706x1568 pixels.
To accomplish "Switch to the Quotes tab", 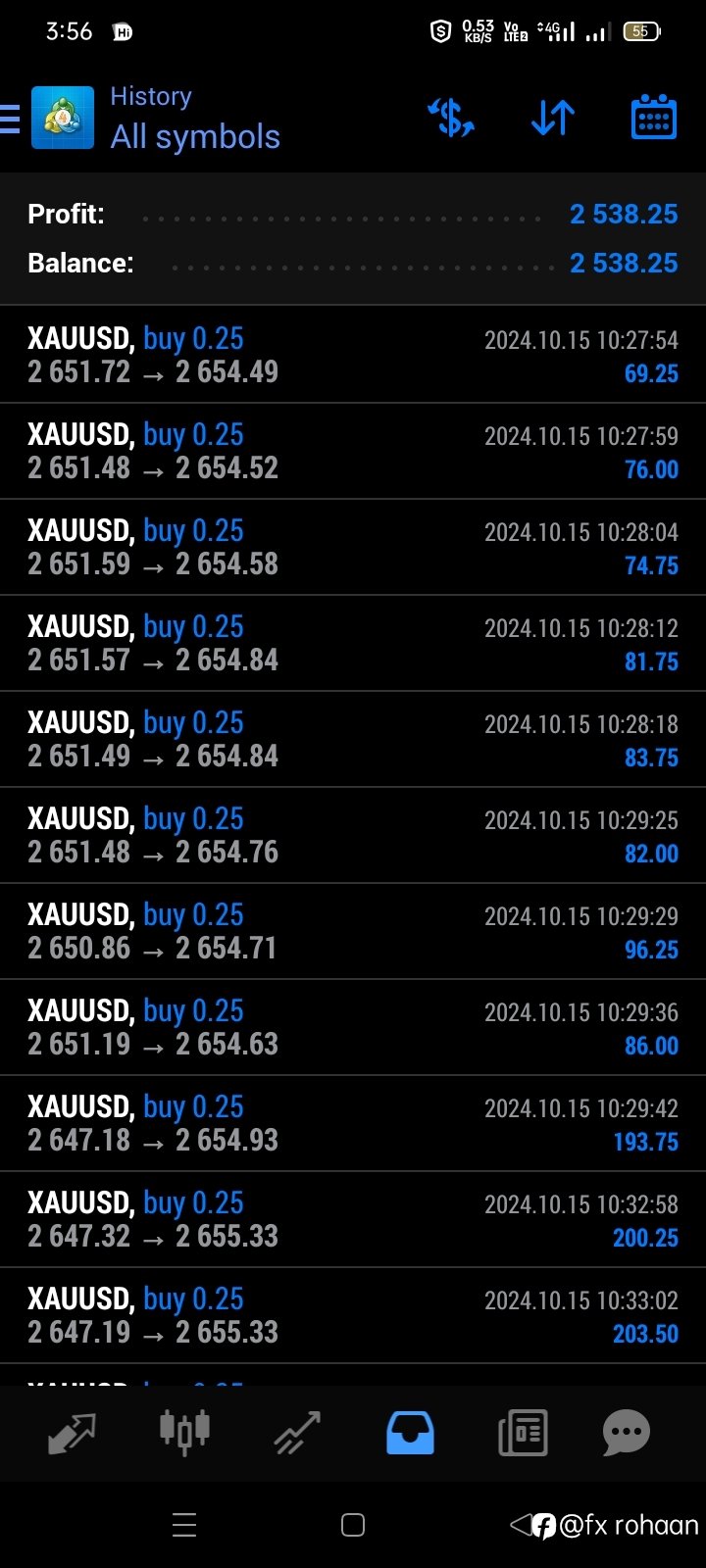I will (72, 1434).
